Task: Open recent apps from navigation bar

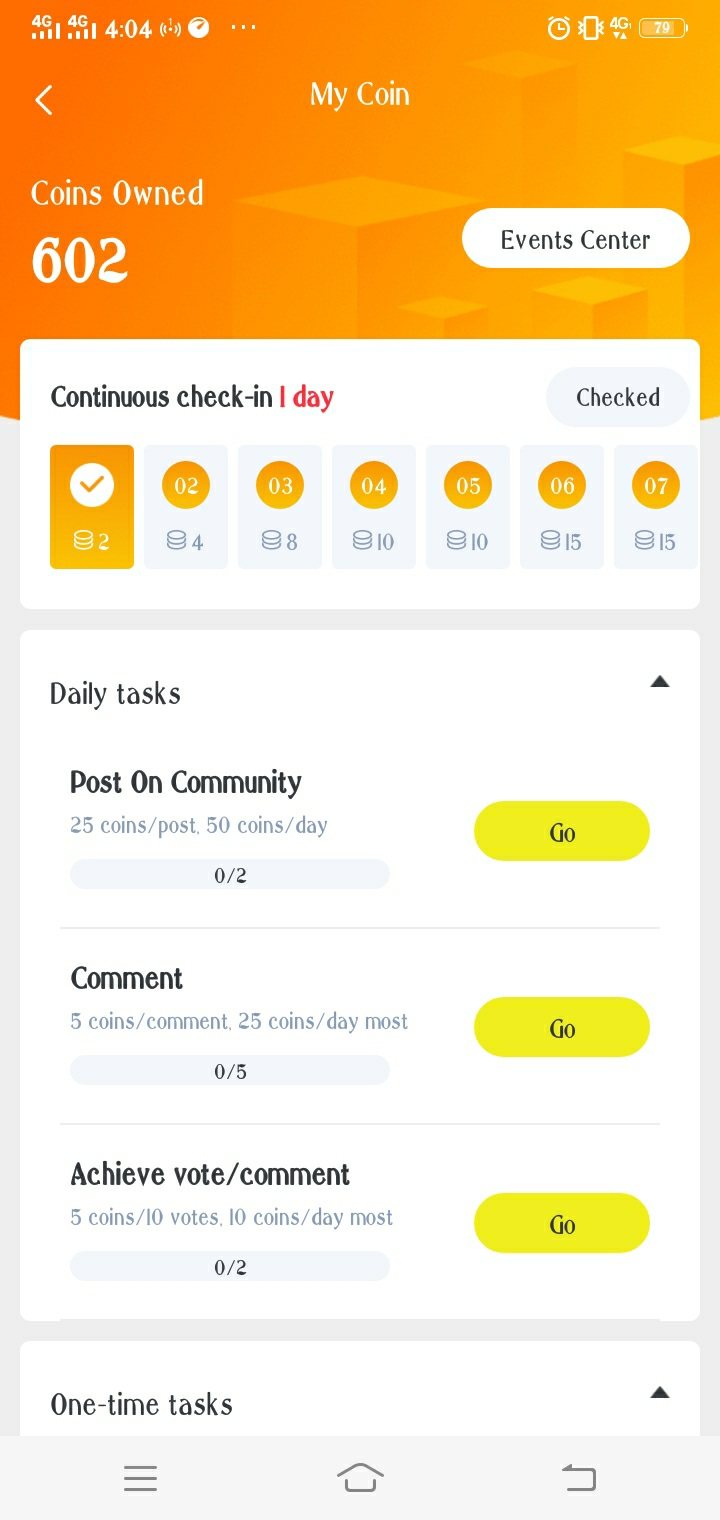Action: (x=140, y=1478)
